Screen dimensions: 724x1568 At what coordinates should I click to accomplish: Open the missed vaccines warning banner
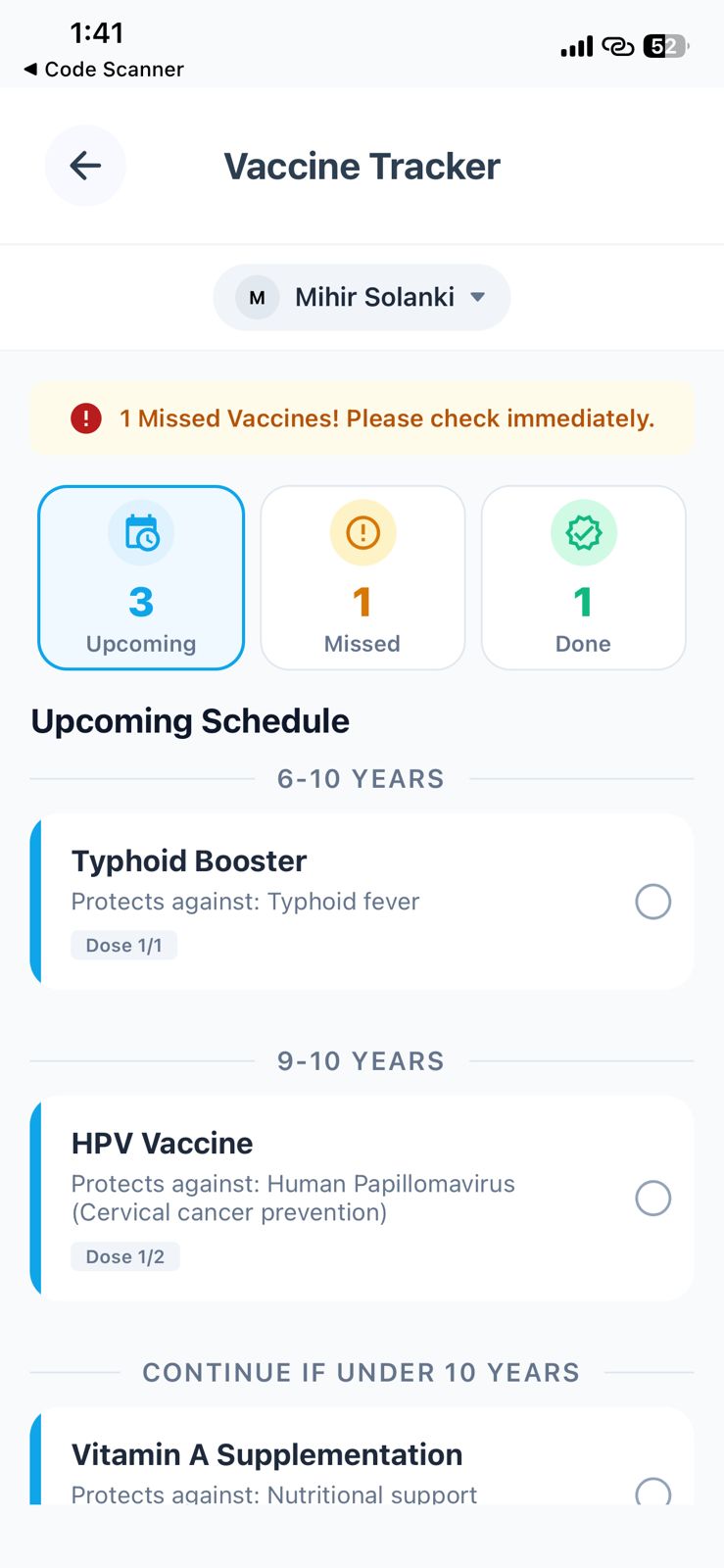(362, 417)
